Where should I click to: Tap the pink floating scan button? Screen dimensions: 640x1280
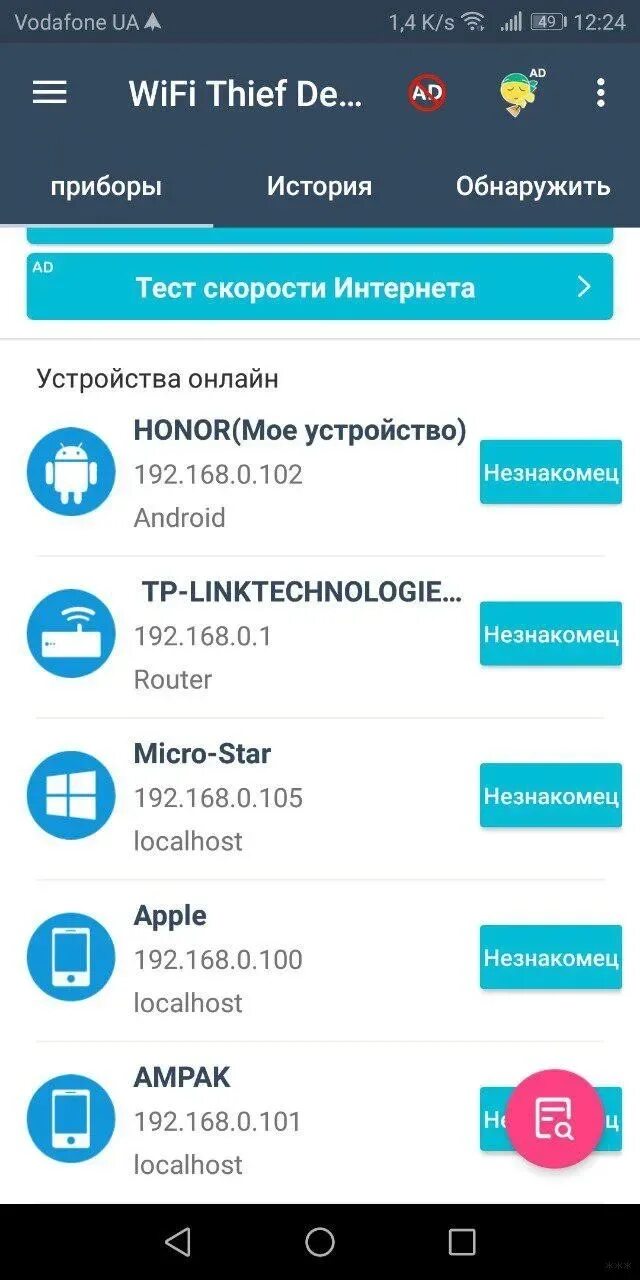point(554,1119)
